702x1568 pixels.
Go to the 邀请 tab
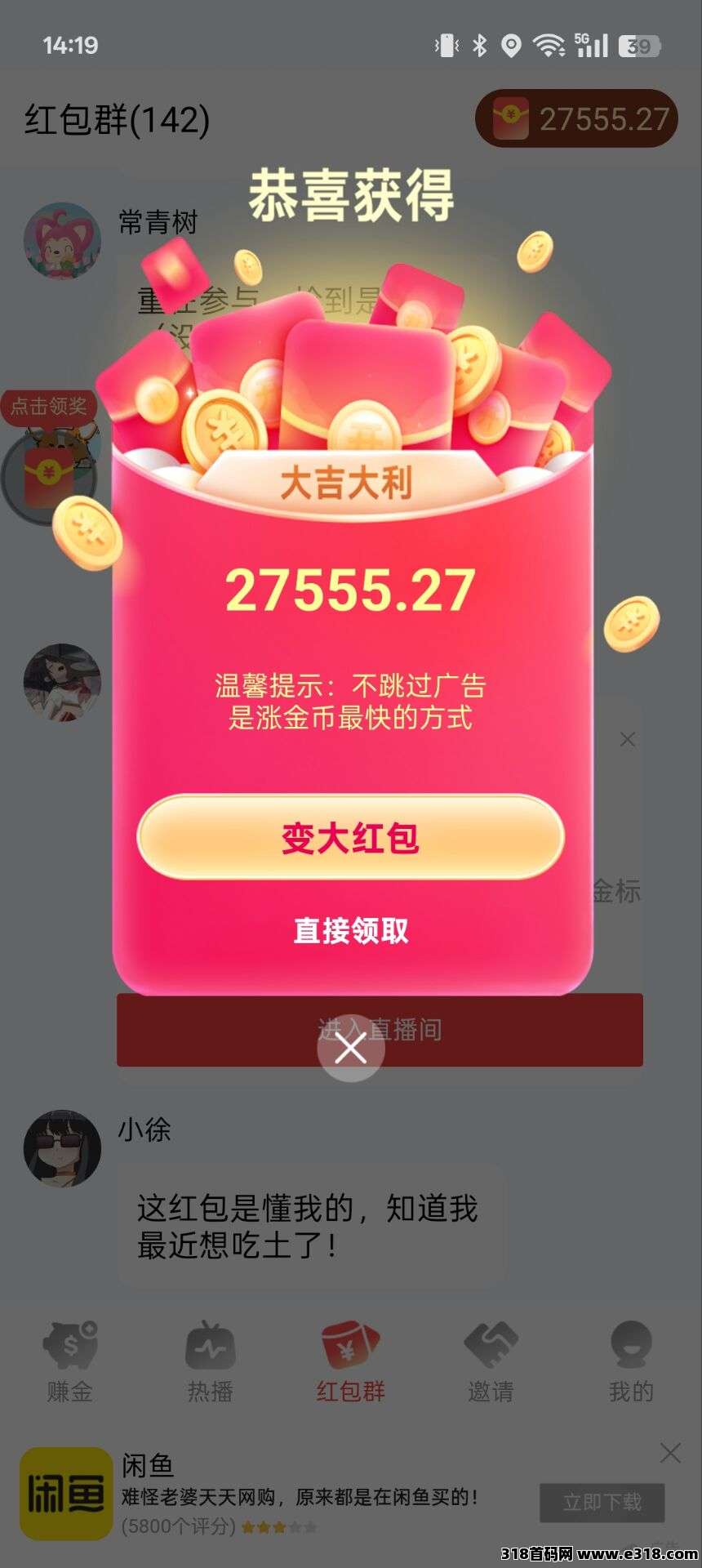(491, 1362)
